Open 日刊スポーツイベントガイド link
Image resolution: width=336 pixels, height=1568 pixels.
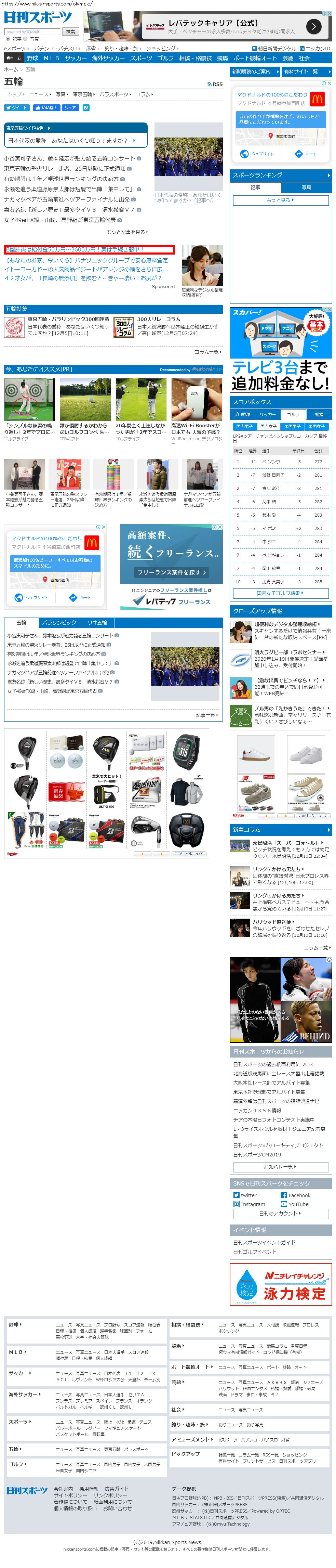pyautogui.click(x=264, y=1242)
